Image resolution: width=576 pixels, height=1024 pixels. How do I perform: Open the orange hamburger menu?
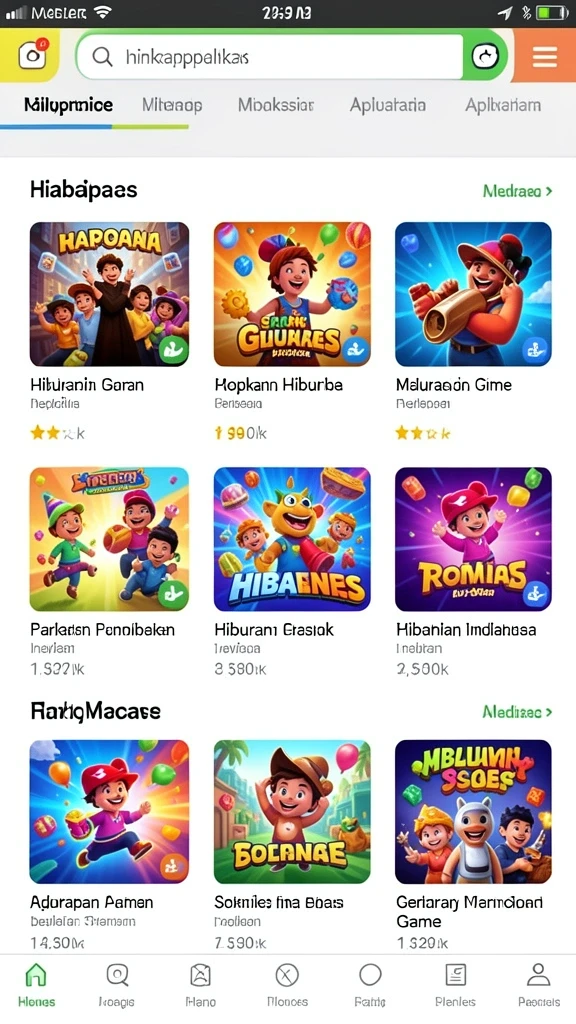pyautogui.click(x=545, y=57)
